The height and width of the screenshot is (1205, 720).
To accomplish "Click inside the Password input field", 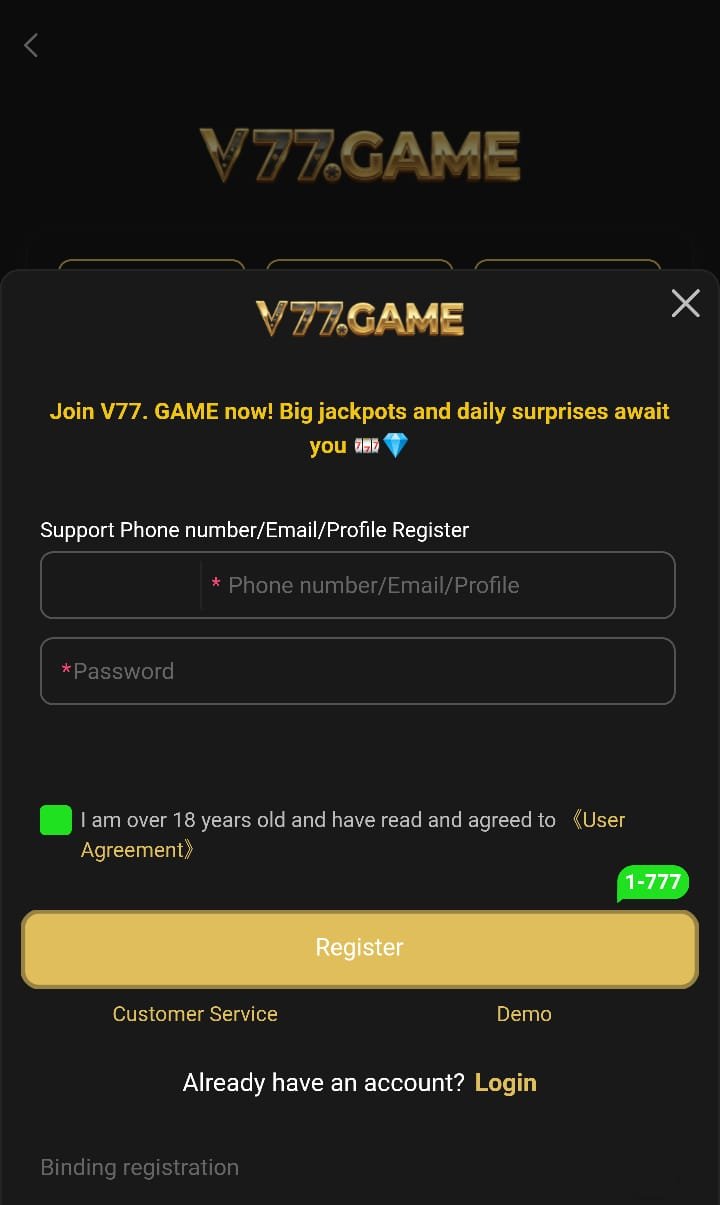I will pyautogui.click(x=358, y=671).
